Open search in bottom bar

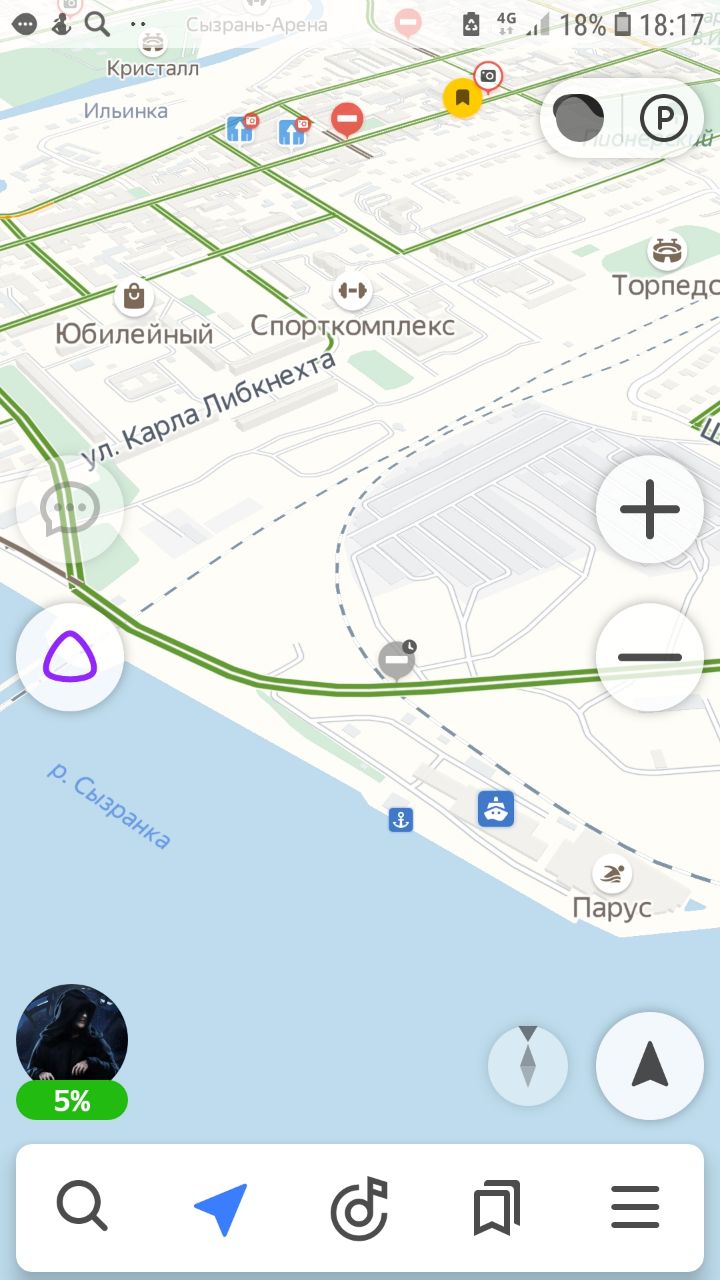click(82, 1207)
